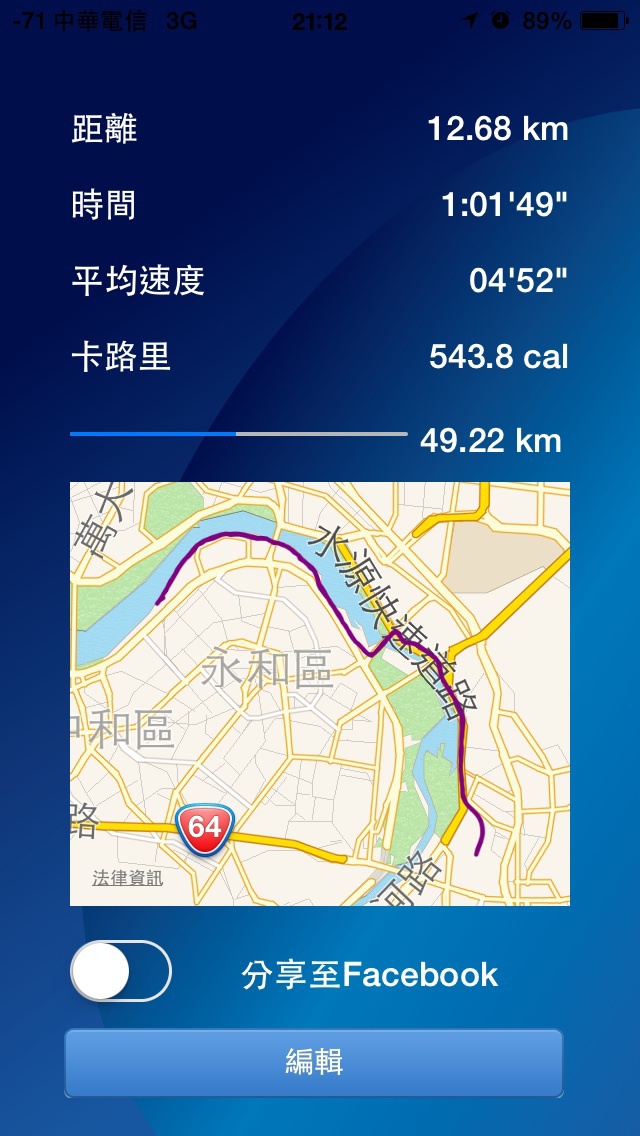This screenshot has height=1136, width=640.
Task: Open the 法律資訊 link on the map
Action: [x=127, y=878]
